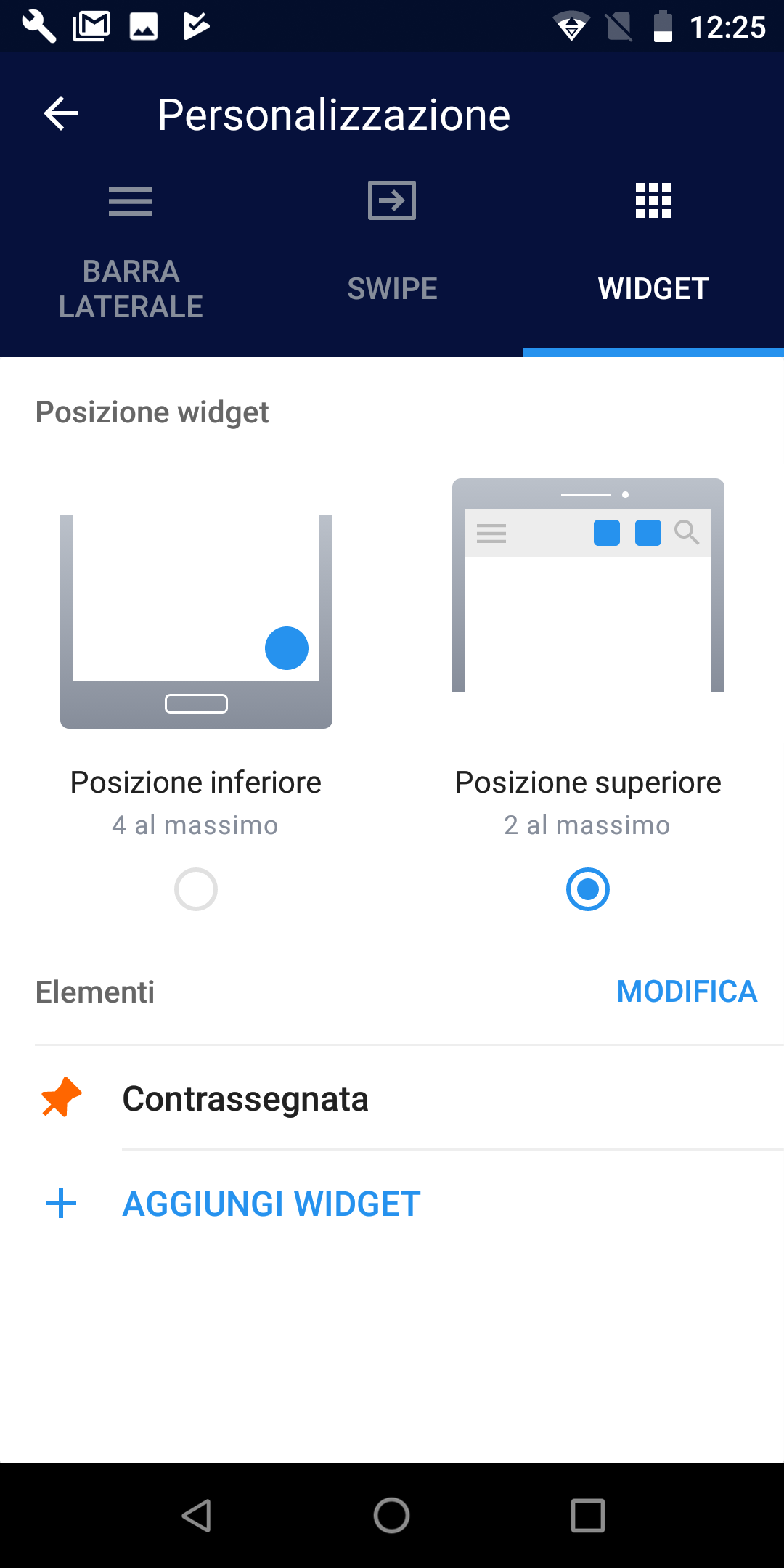The height and width of the screenshot is (1568, 784).
Task: Choose Posizione inferiore radio button
Action: [196, 889]
